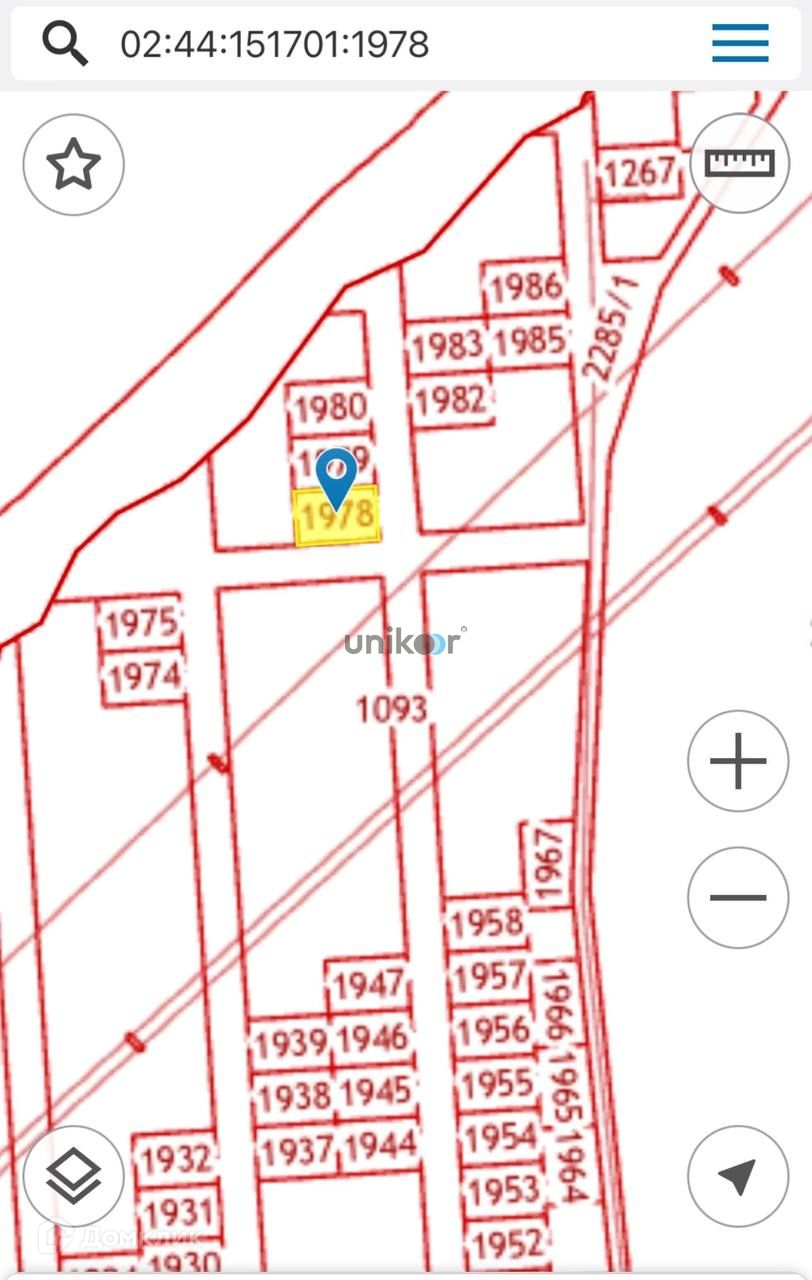Add this parcel to favorites
The width and height of the screenshot is (812, 1280).
(73, 165)
